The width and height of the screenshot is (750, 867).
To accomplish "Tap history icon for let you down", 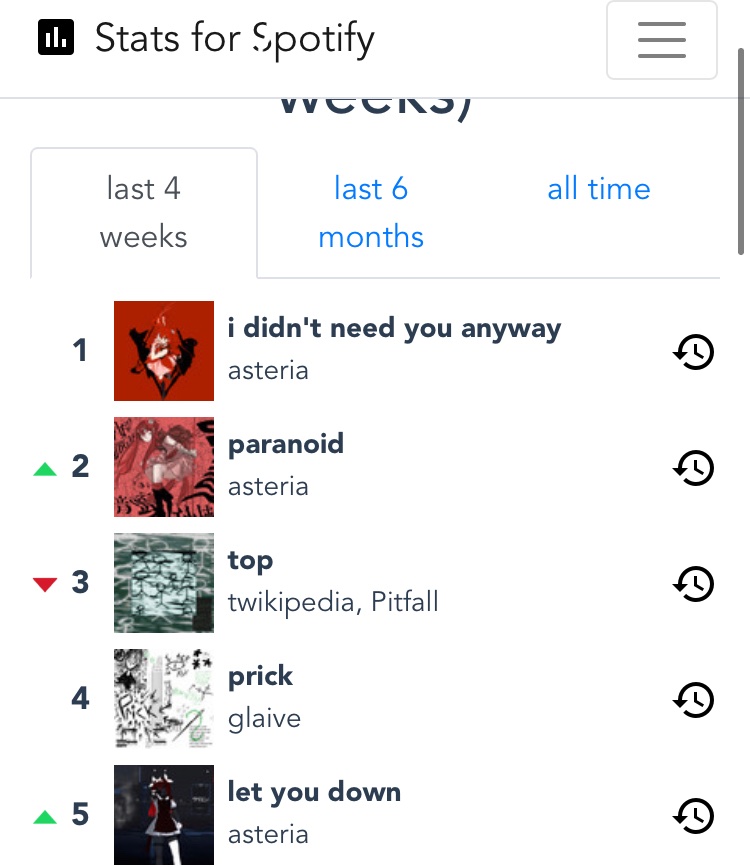I will 693,816.
